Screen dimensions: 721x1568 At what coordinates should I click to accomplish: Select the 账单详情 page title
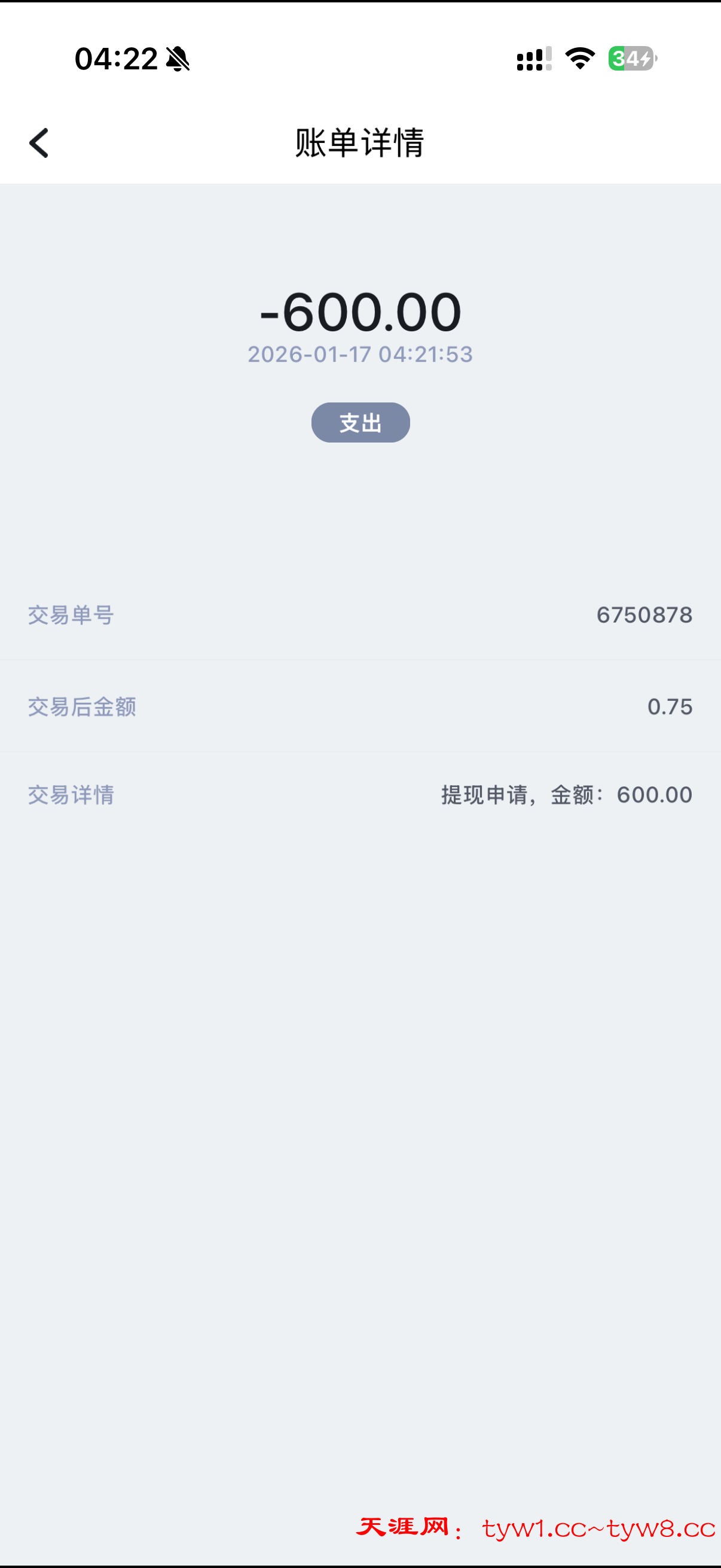(x=360, y=143)
